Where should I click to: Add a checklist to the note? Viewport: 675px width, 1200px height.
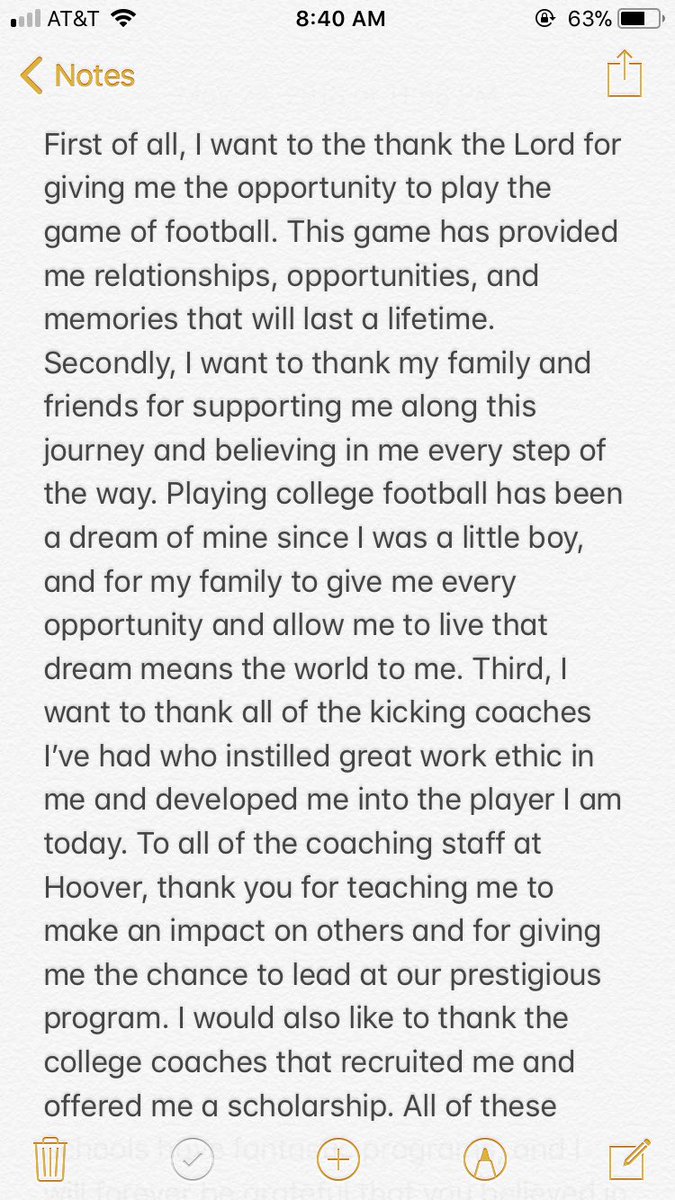(x=193, y=1160)
